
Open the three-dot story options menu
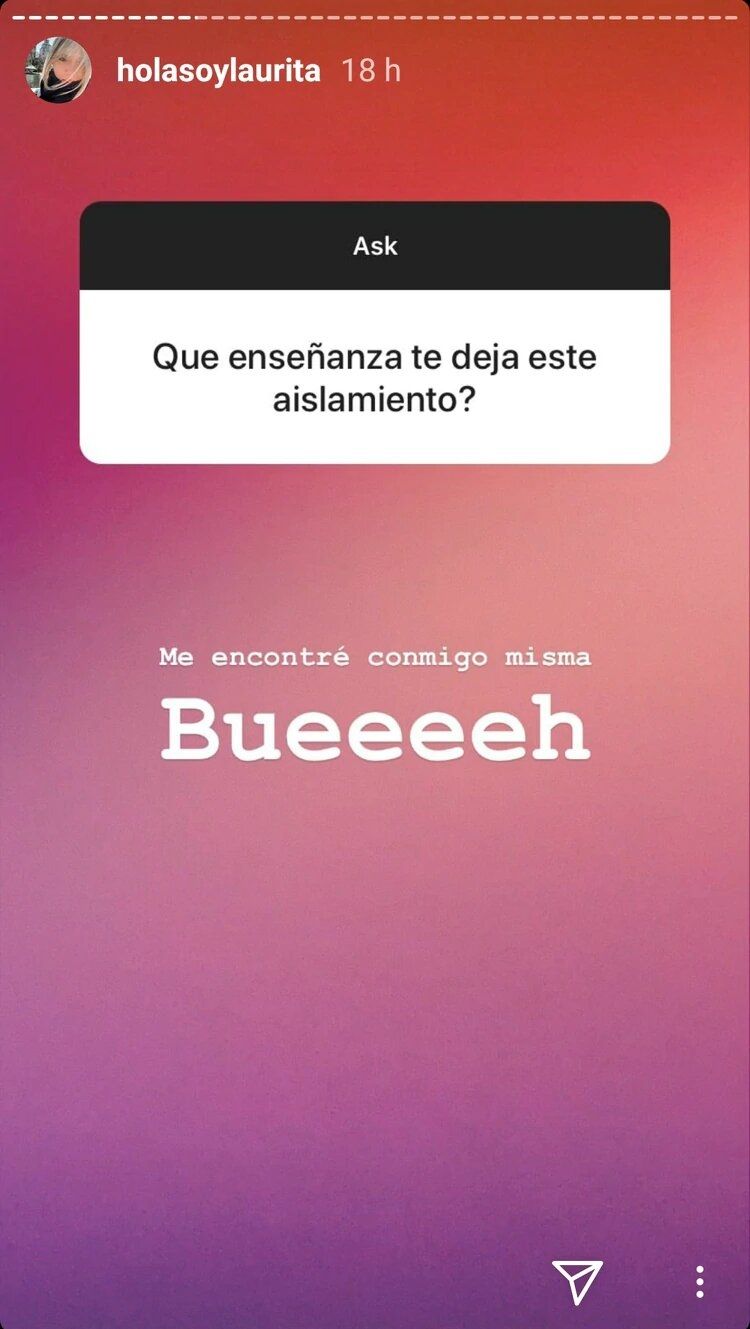[x=700, y=1281]
